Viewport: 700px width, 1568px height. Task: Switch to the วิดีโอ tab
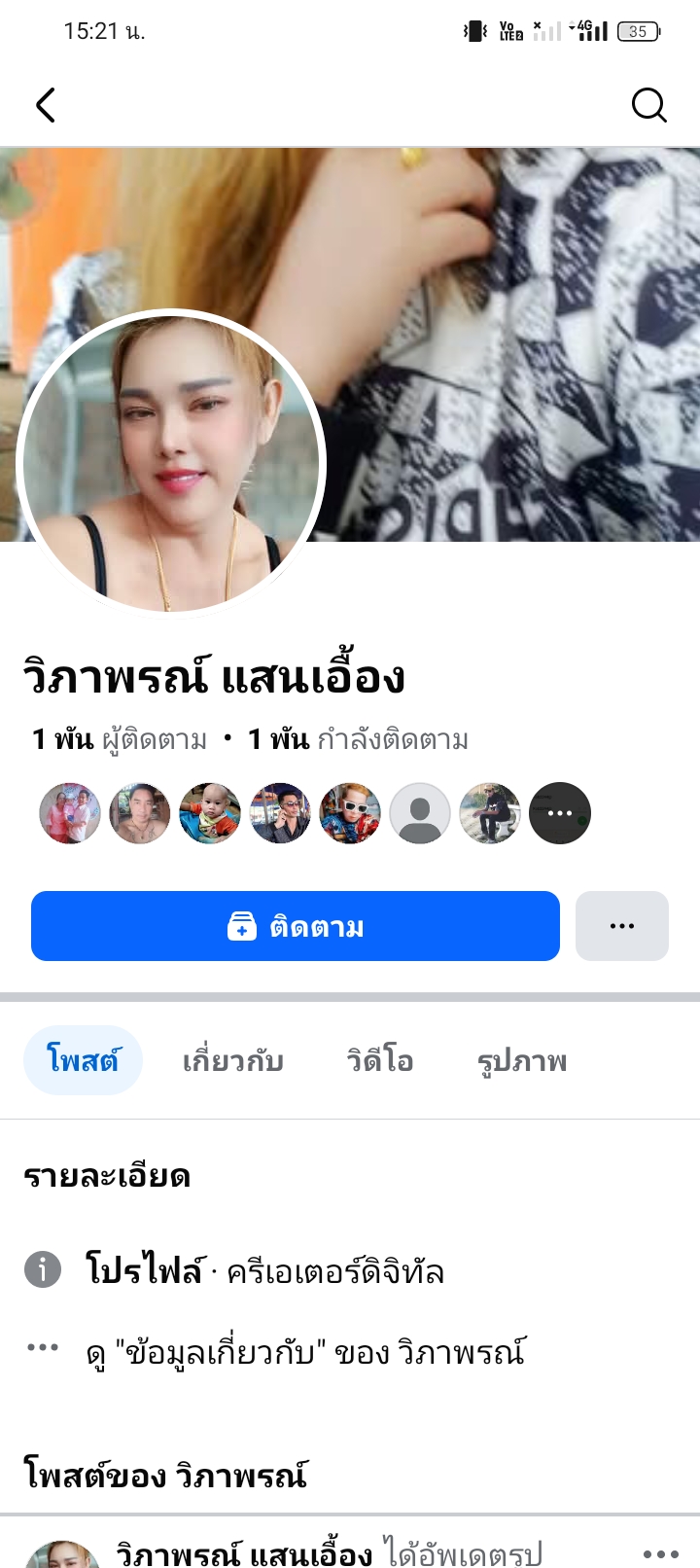(380, 1060)
